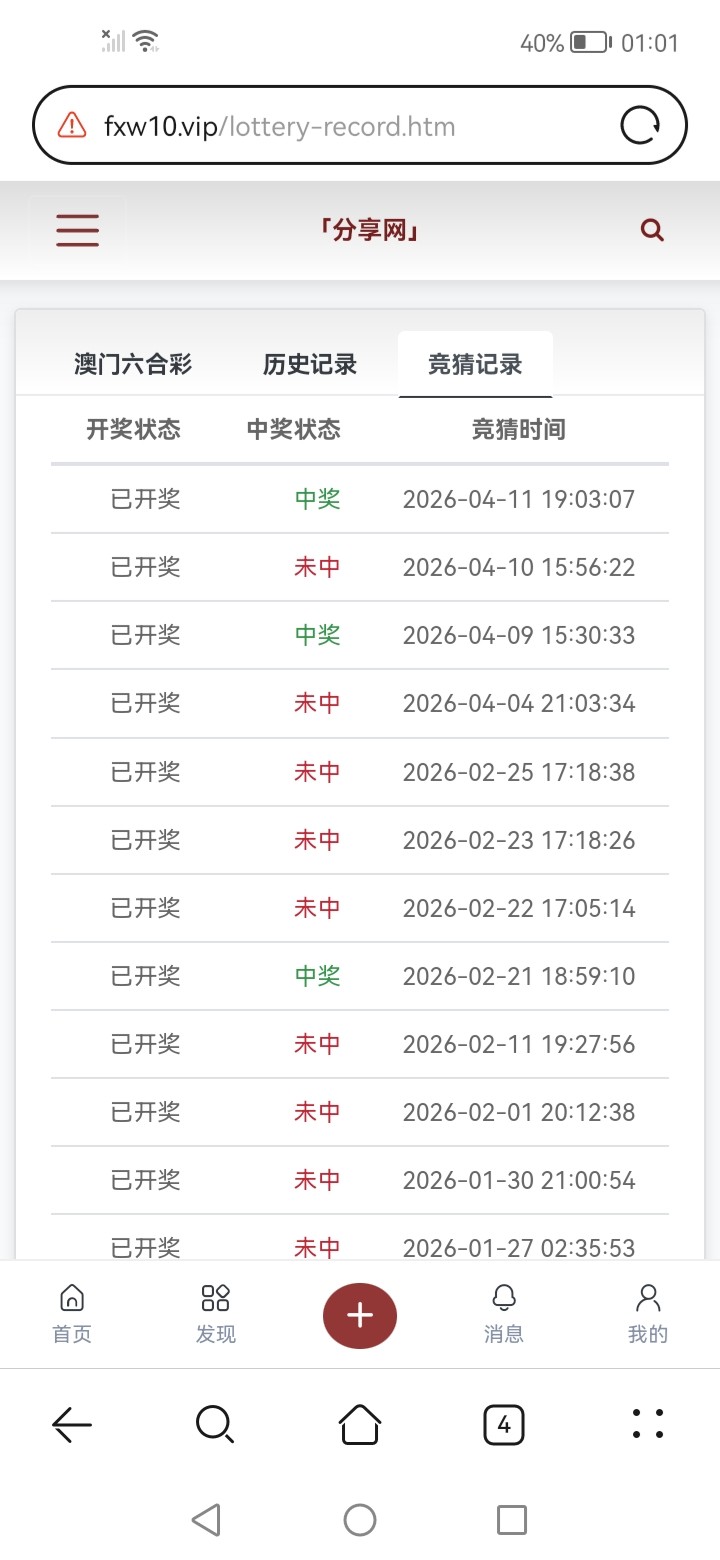Open the 我的 profile tab
The width and height of the screenshot is (720, 1560).
tap(648, 1313)
